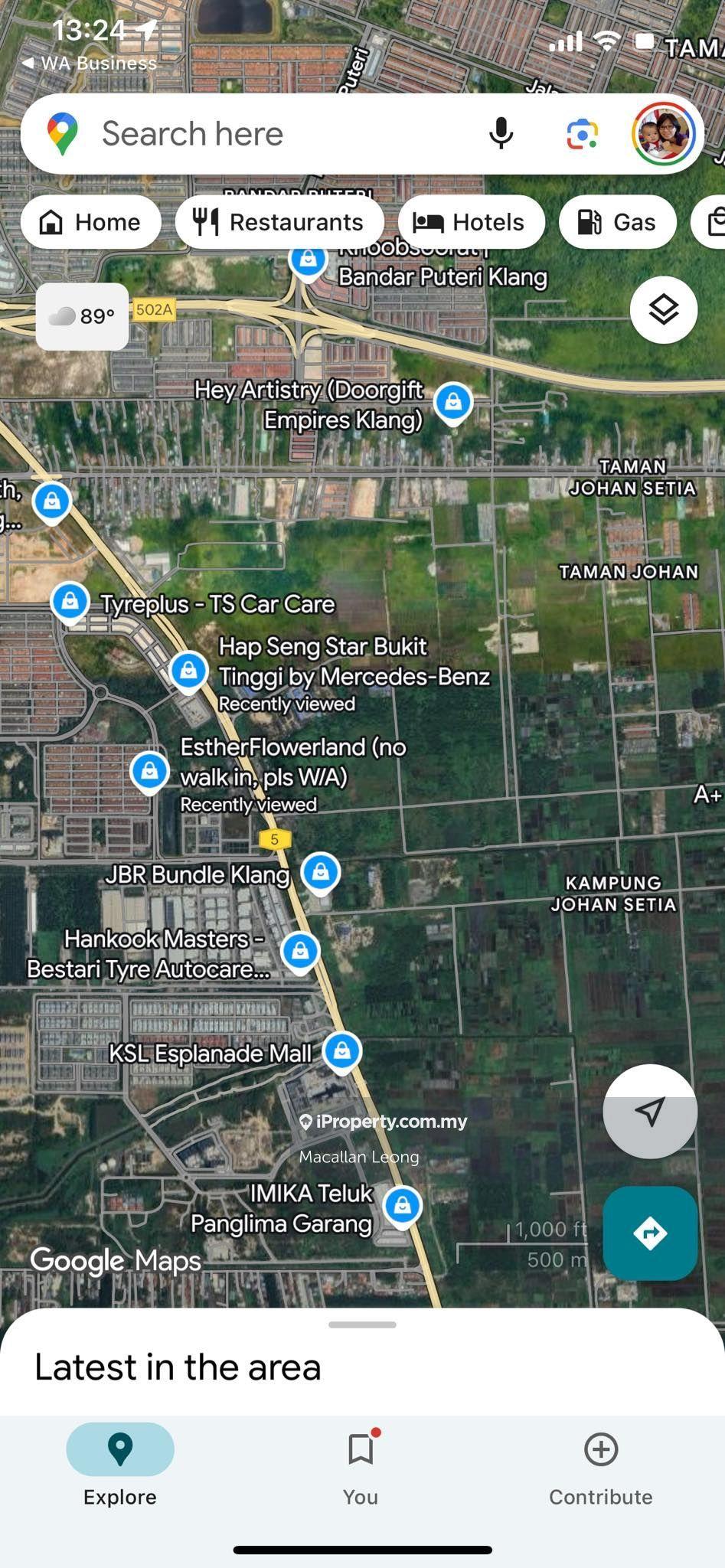The image size is (725, 1568).
Task: Select the JBR Bundle Klang marker
Action: coord(320,871)
